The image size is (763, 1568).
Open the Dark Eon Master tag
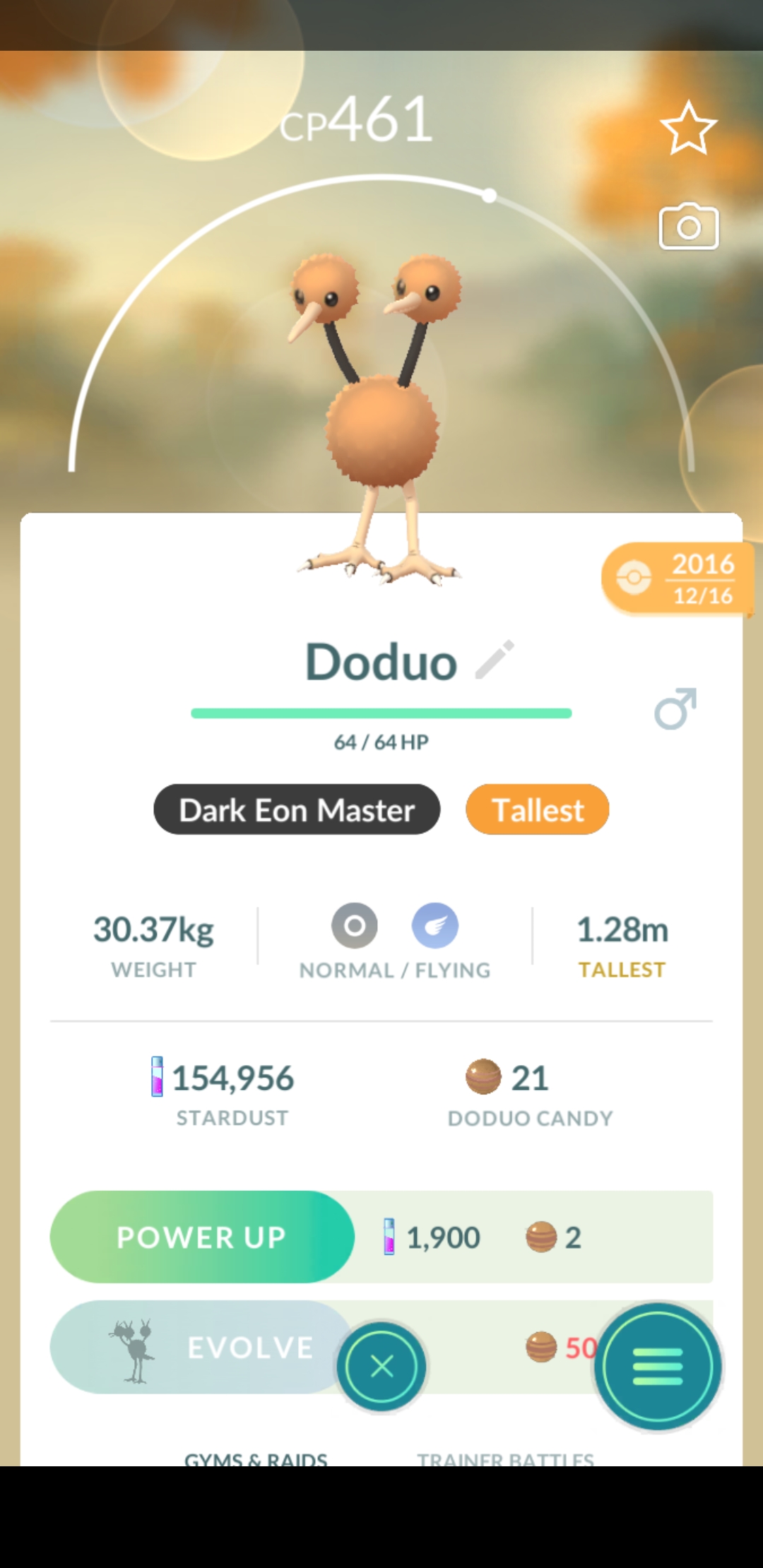pyautogui.click(x=297, y=809)
